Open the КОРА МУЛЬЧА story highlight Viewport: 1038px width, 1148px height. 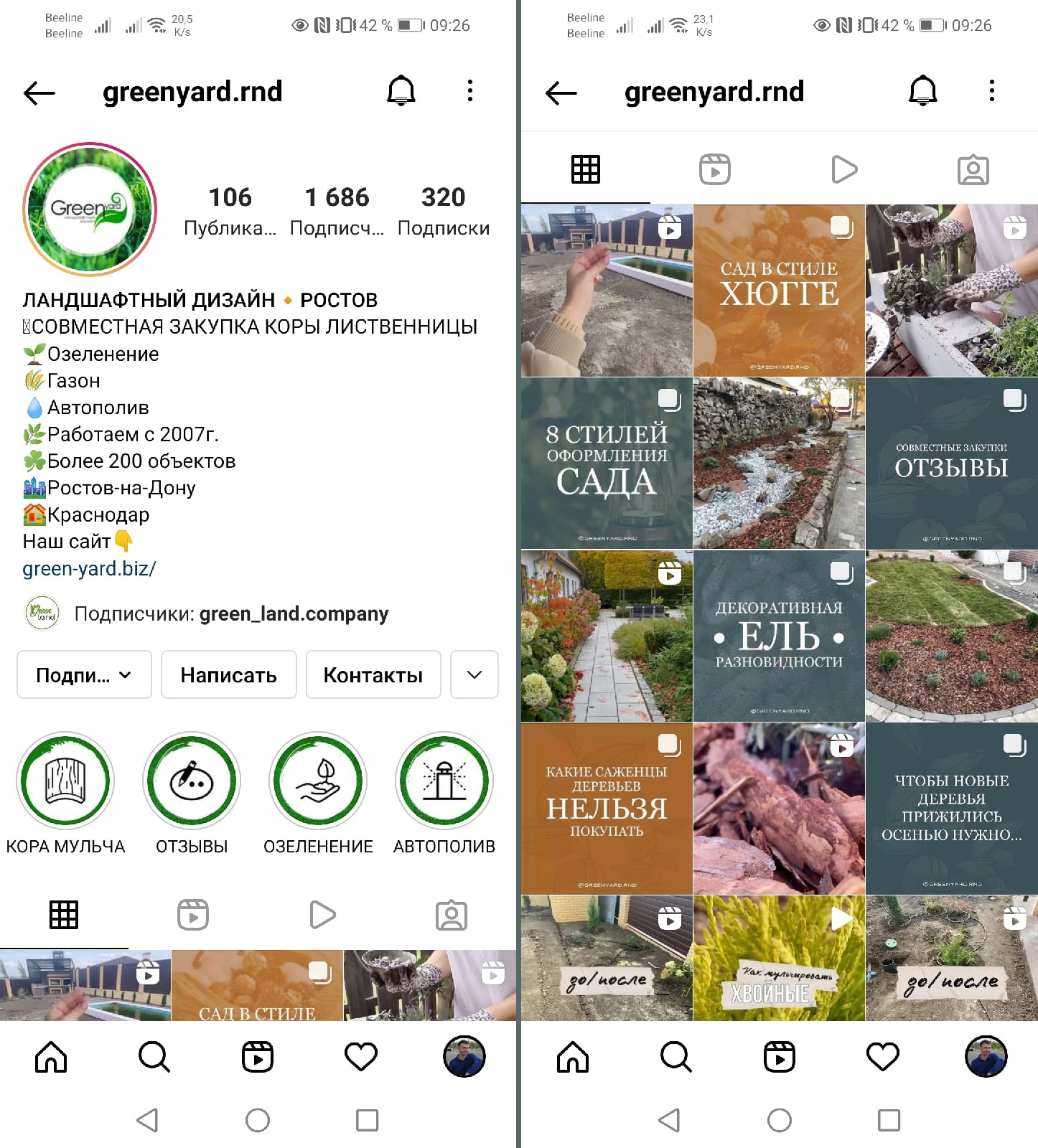[x=65, y=781]
